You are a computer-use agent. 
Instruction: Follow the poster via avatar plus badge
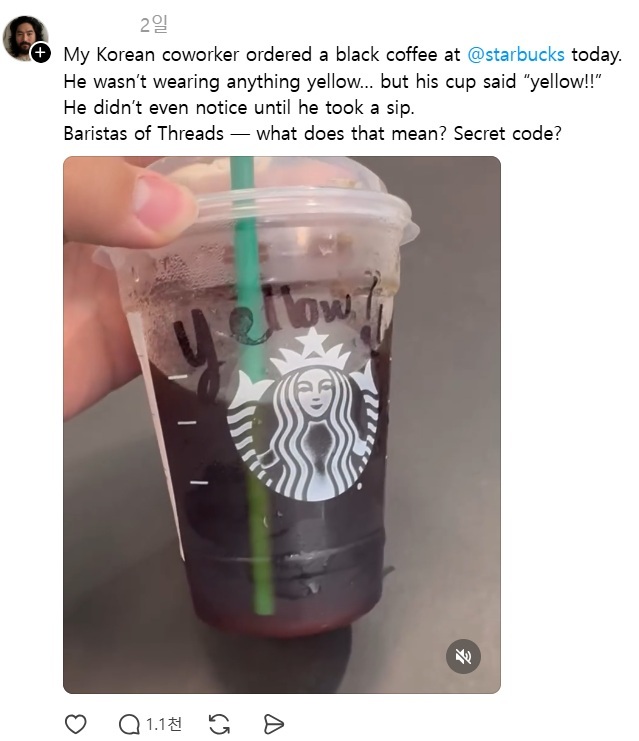pos(40,54)
